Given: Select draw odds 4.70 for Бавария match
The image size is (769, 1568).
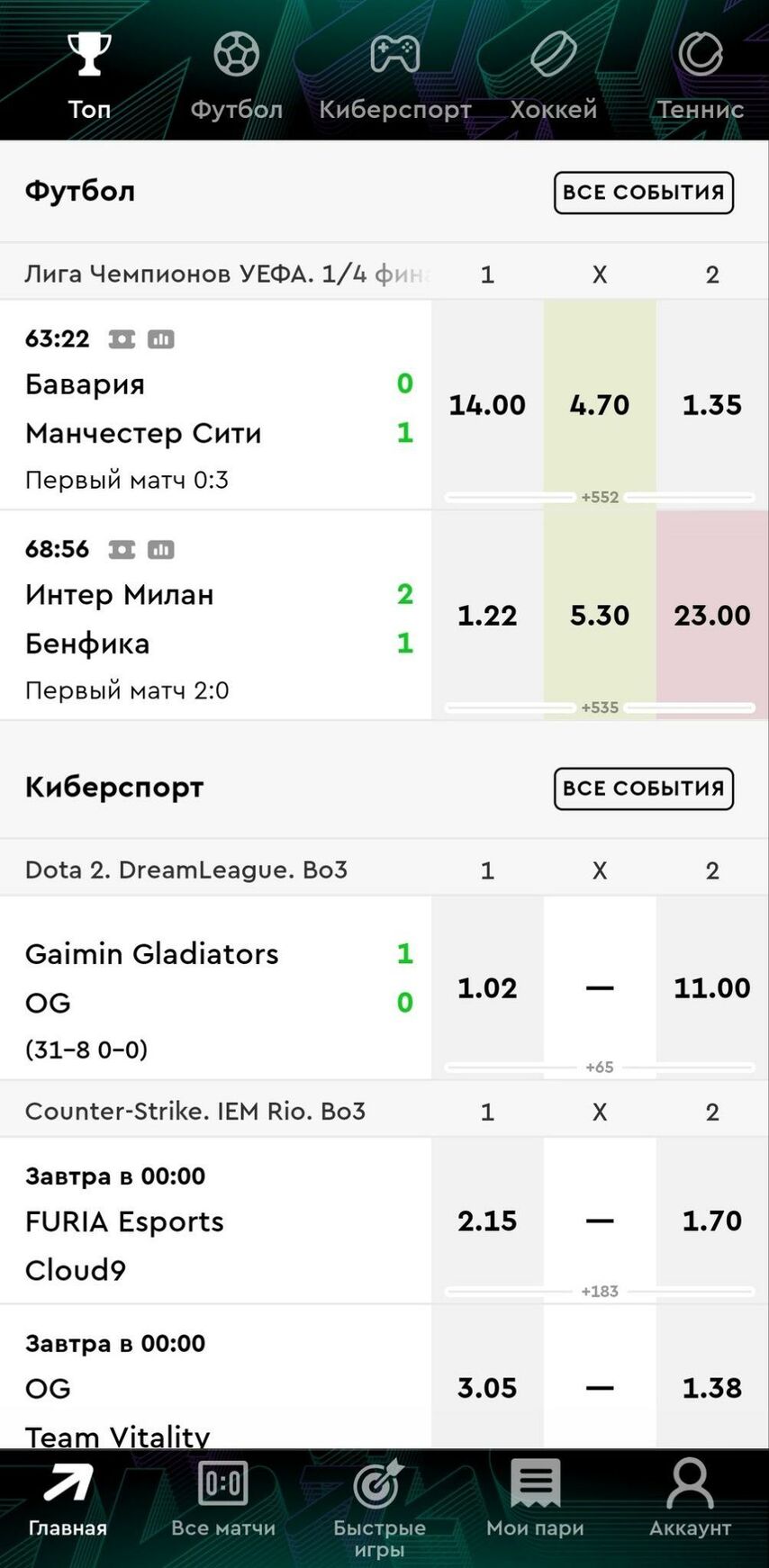Looking at the screenshot, I should (x=600, y=405).
